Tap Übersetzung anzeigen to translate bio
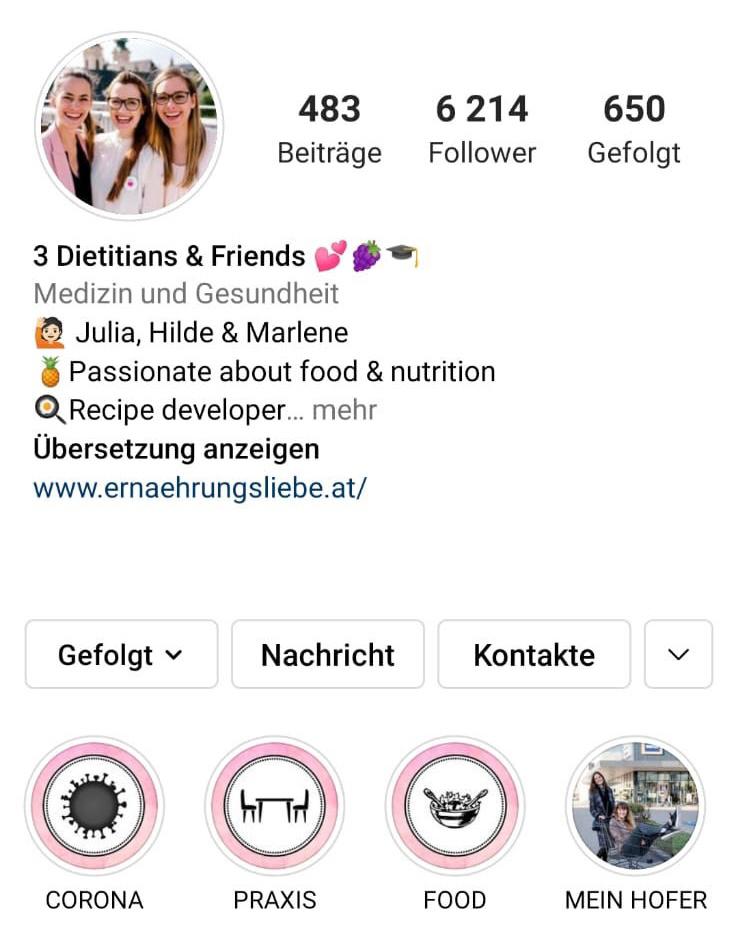This screenshot has height=951, width=738. click(176, 449)
